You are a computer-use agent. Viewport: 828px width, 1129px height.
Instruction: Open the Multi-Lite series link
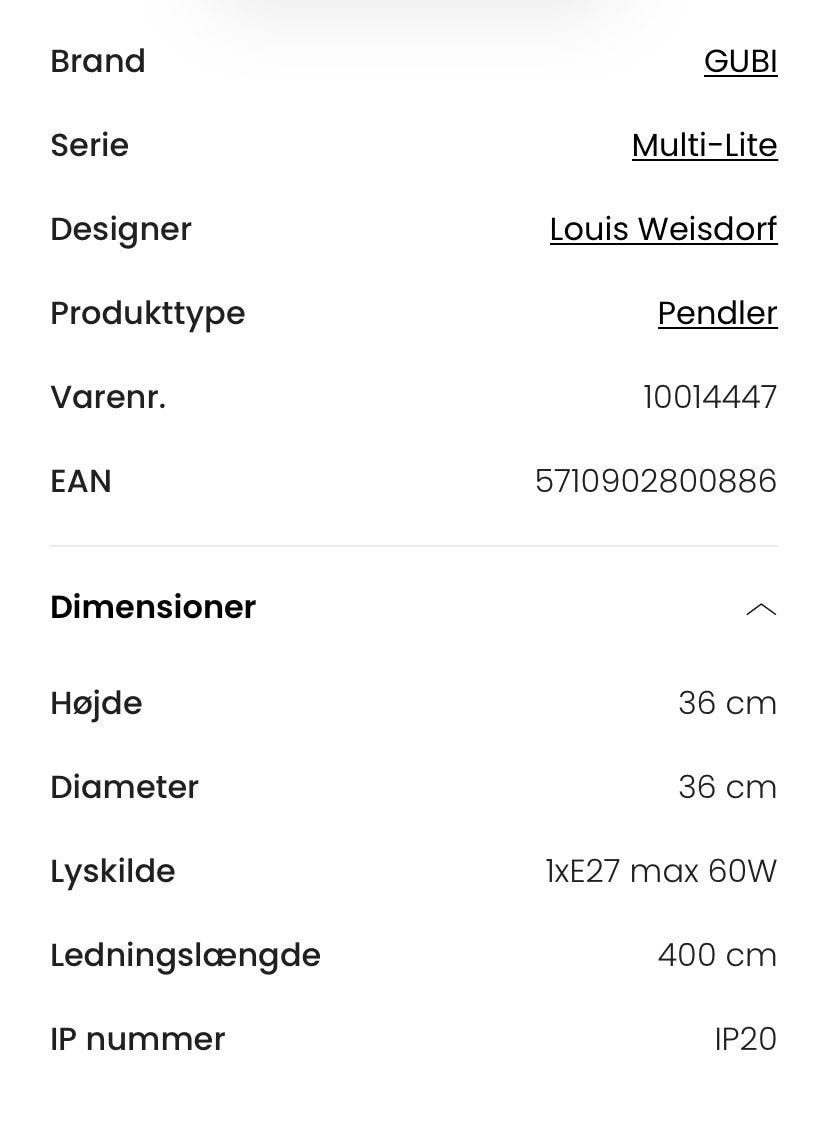click(704, 146)
